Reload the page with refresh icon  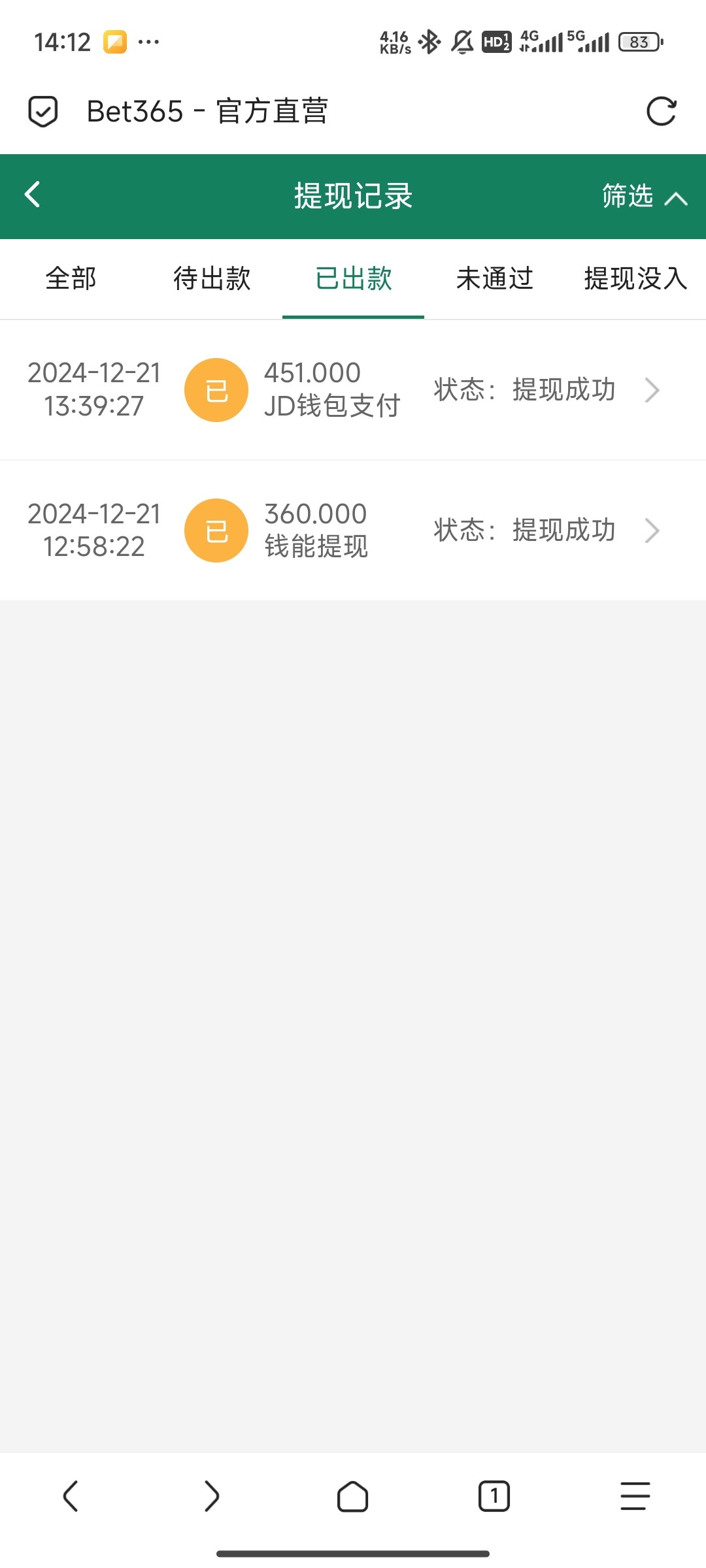(661, 111)
